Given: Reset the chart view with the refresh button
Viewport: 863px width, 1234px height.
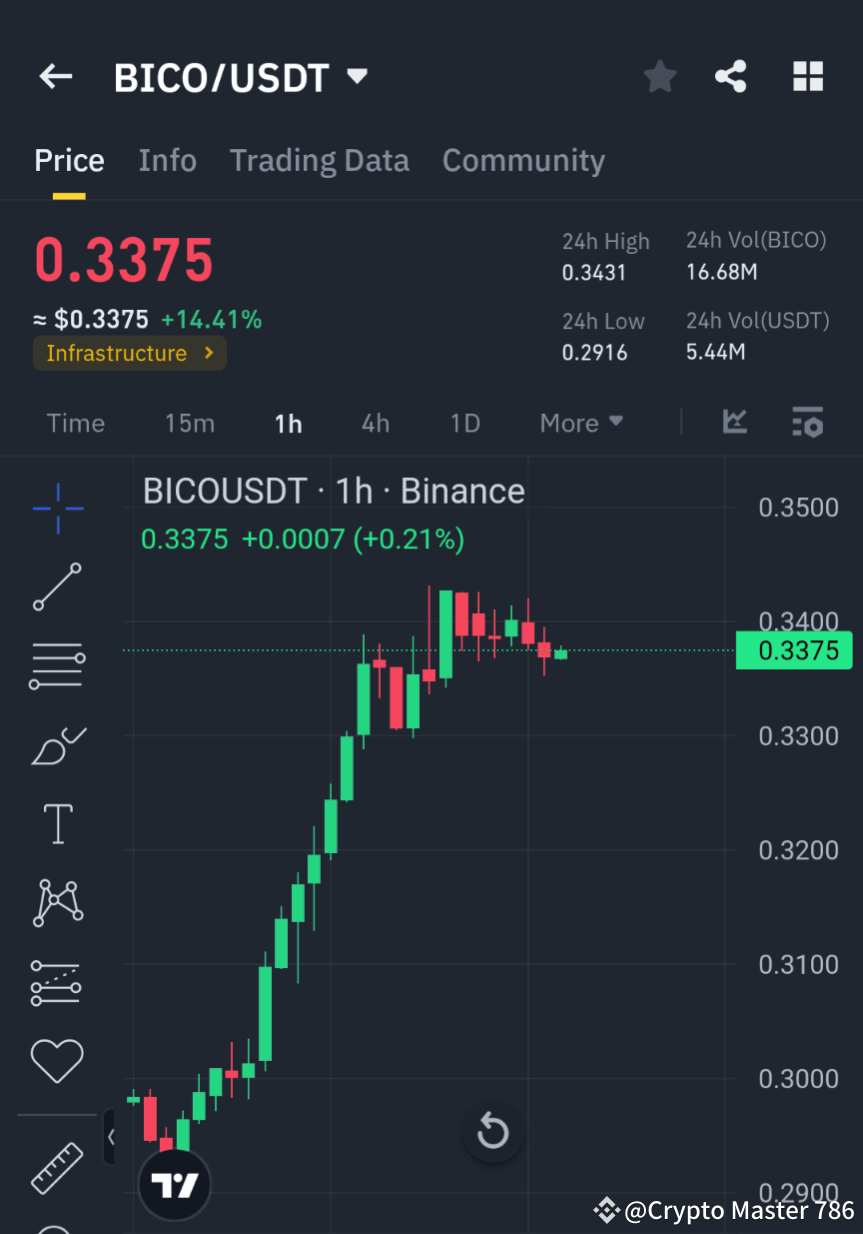Looking at the screenshot, I should 492,1131.
